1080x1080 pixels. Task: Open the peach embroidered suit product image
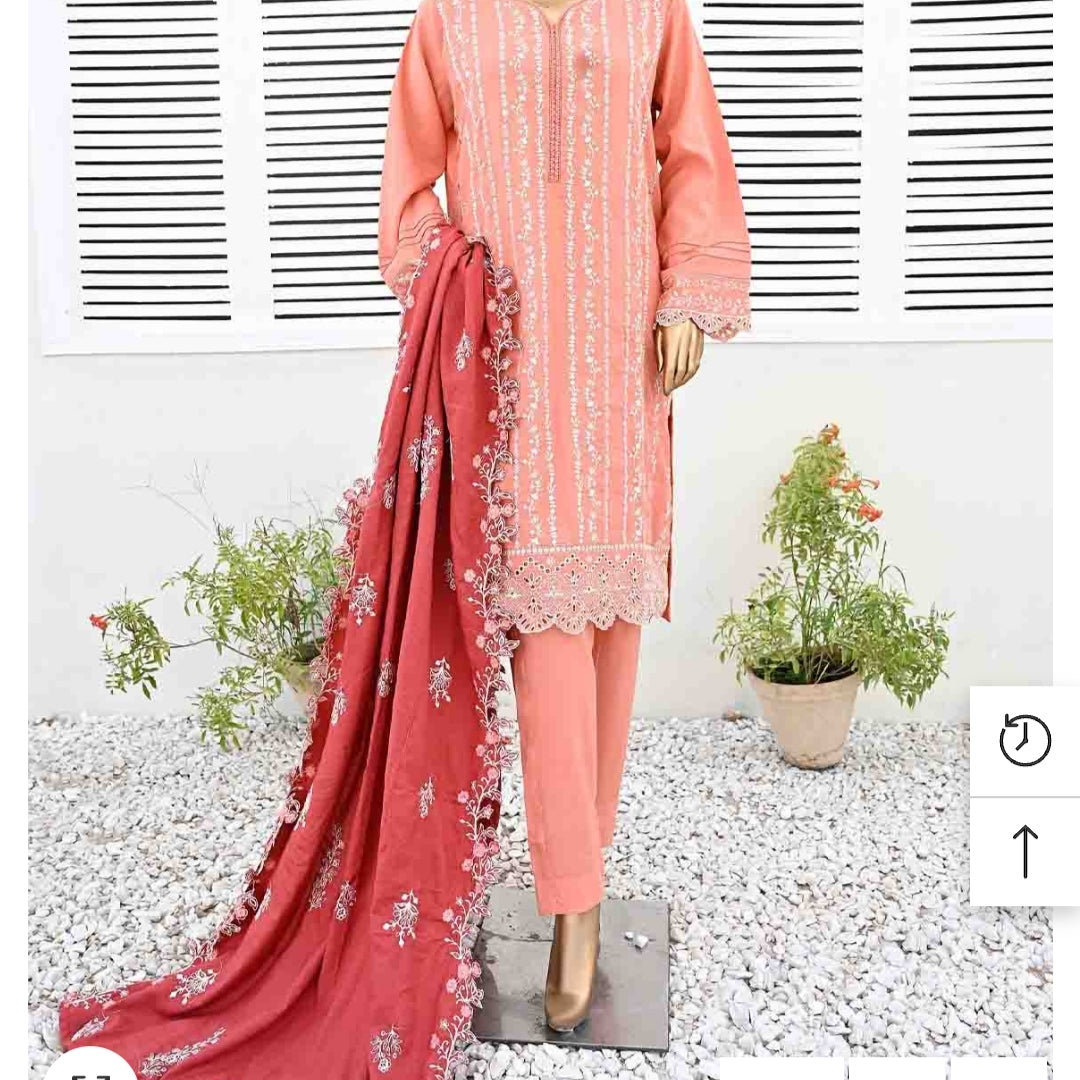point(540,500)
